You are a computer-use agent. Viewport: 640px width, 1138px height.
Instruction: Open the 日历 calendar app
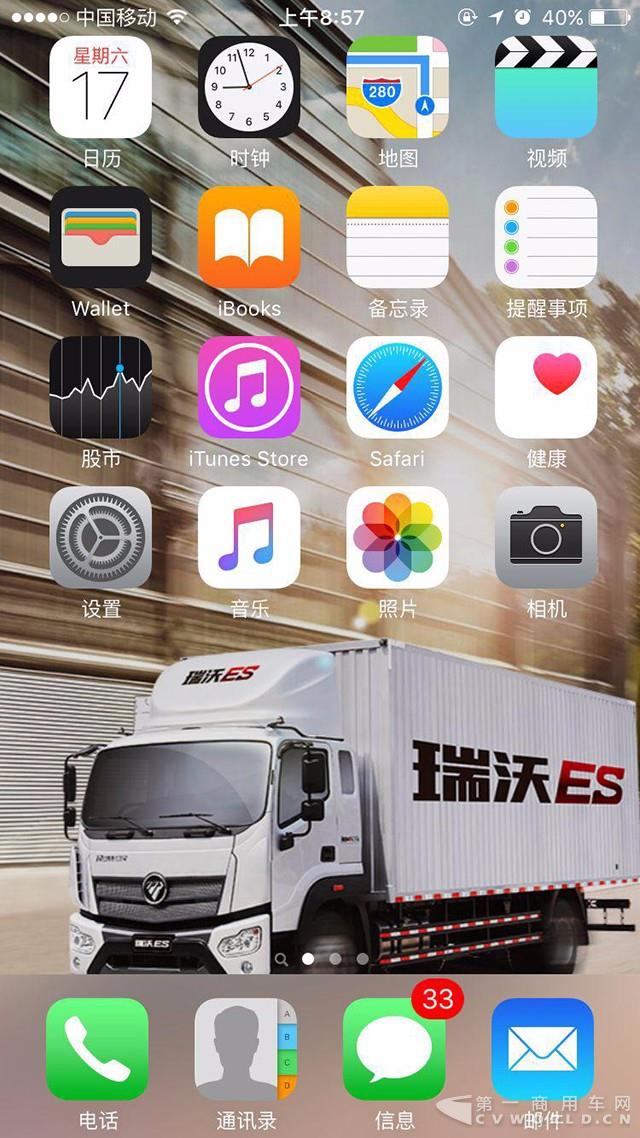tap(100, 87)
